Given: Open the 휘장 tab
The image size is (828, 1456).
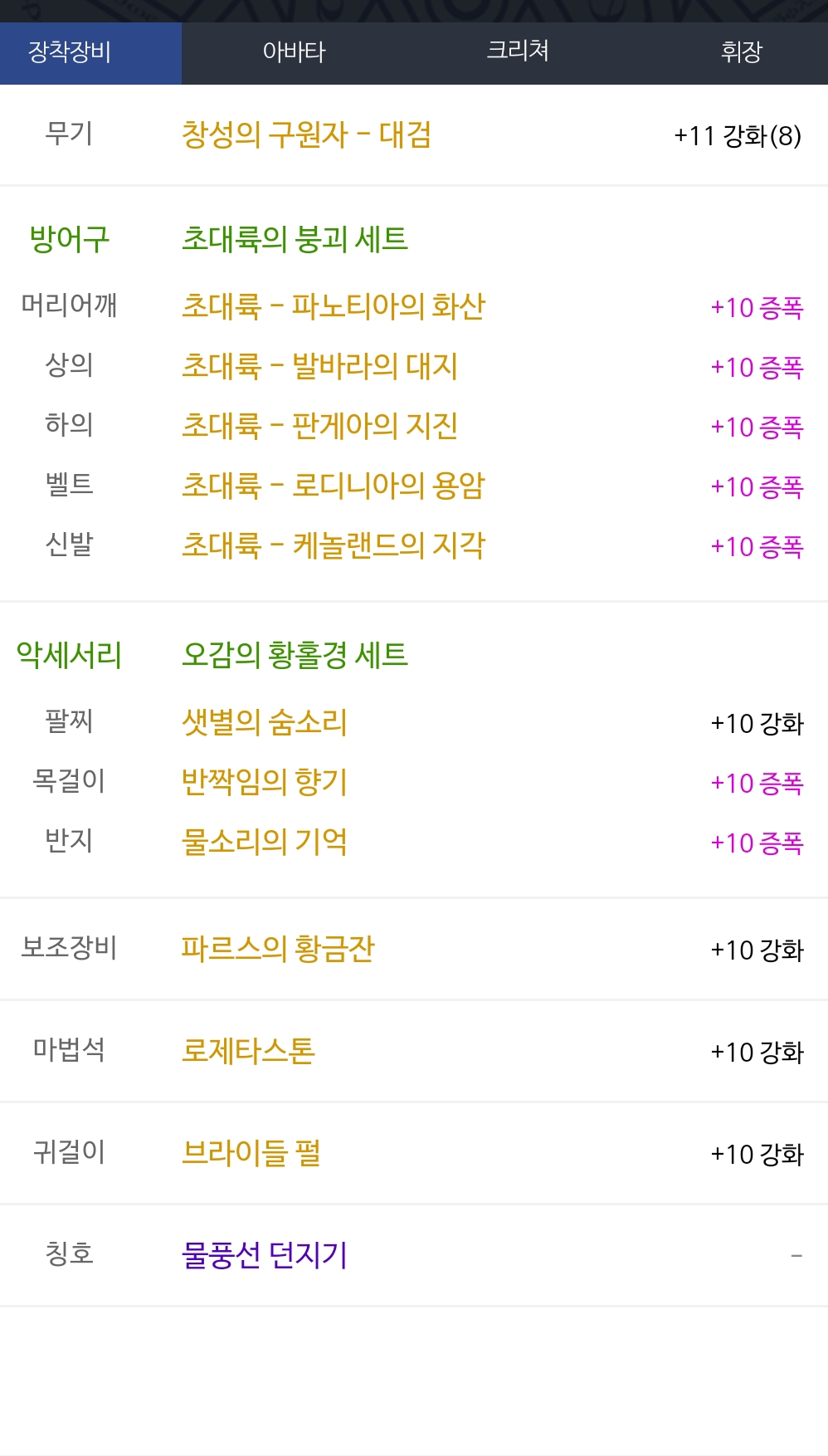Looking at the screenshot, I should click(741, 53).
